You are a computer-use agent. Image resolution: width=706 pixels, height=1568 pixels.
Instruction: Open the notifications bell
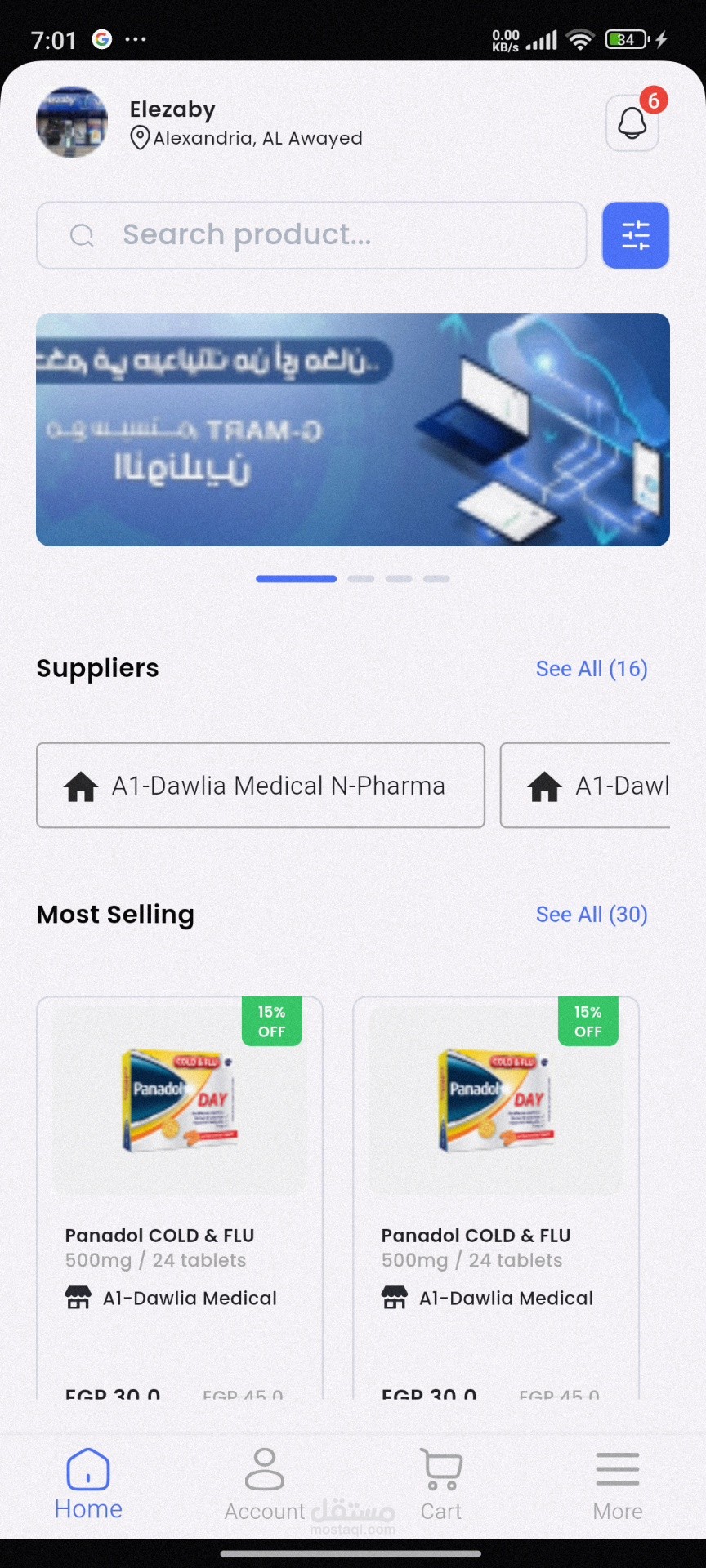click(632, 123)
